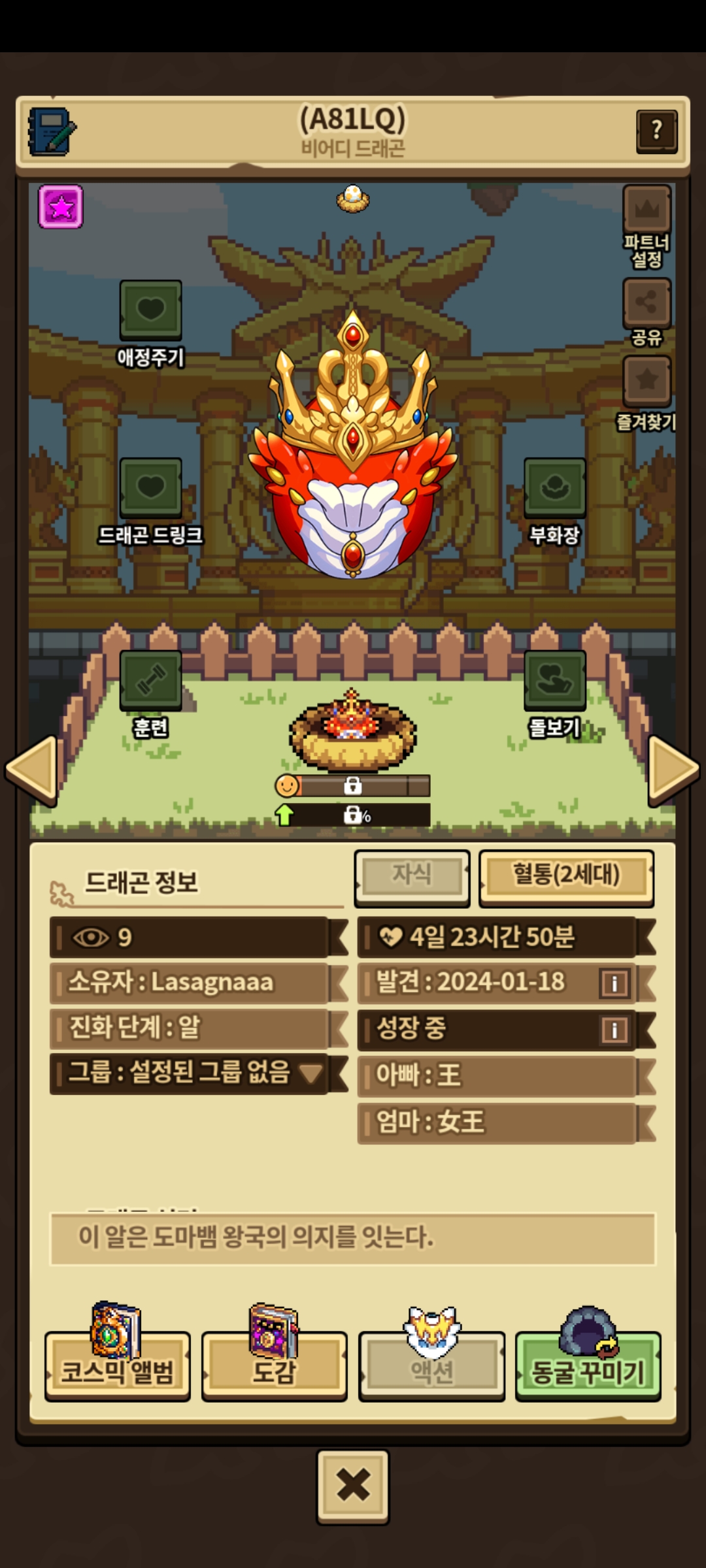Expand the 그룹 group dropdown
This screenshot has height=1568, width=706.
(x=310, y=1073)
